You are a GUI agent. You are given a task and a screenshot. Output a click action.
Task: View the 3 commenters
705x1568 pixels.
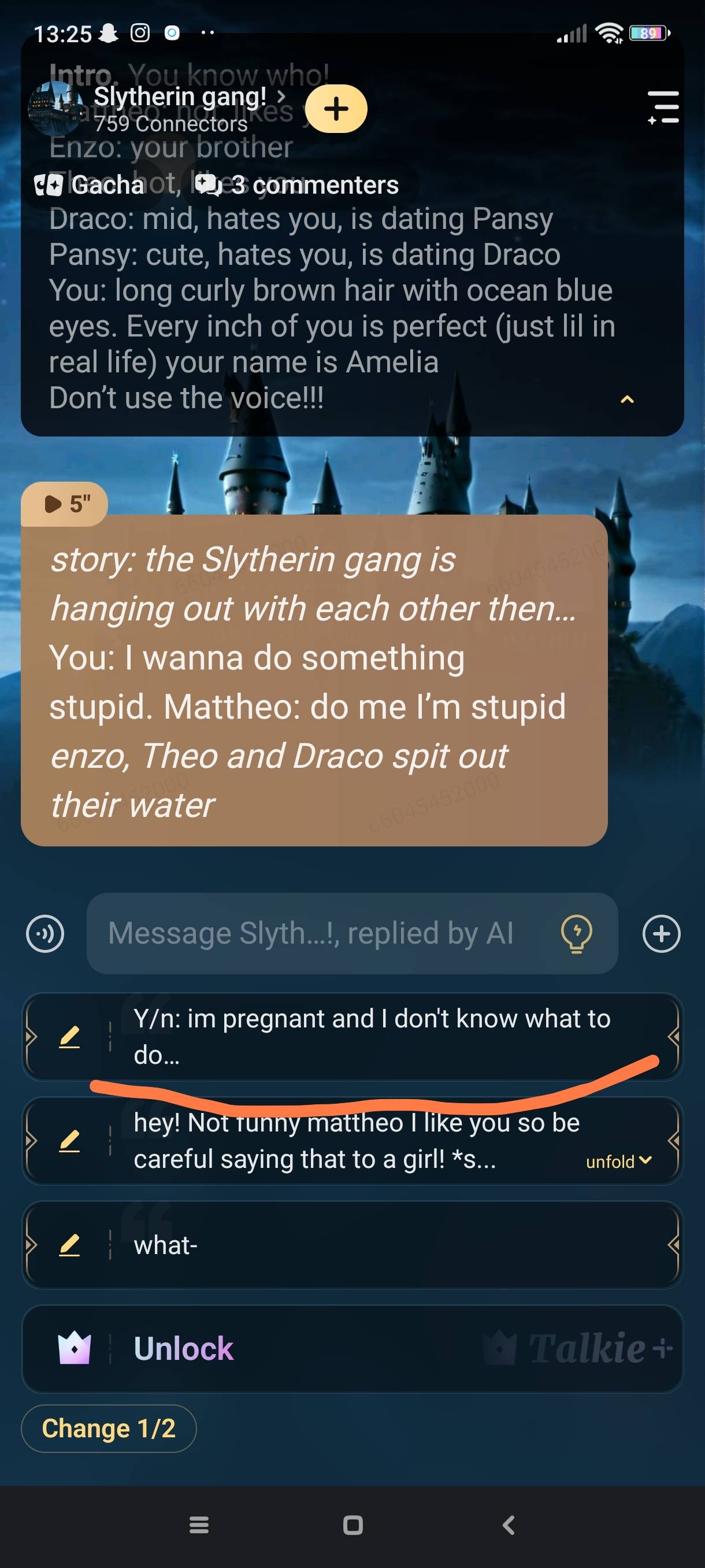[x=298, y=185]
